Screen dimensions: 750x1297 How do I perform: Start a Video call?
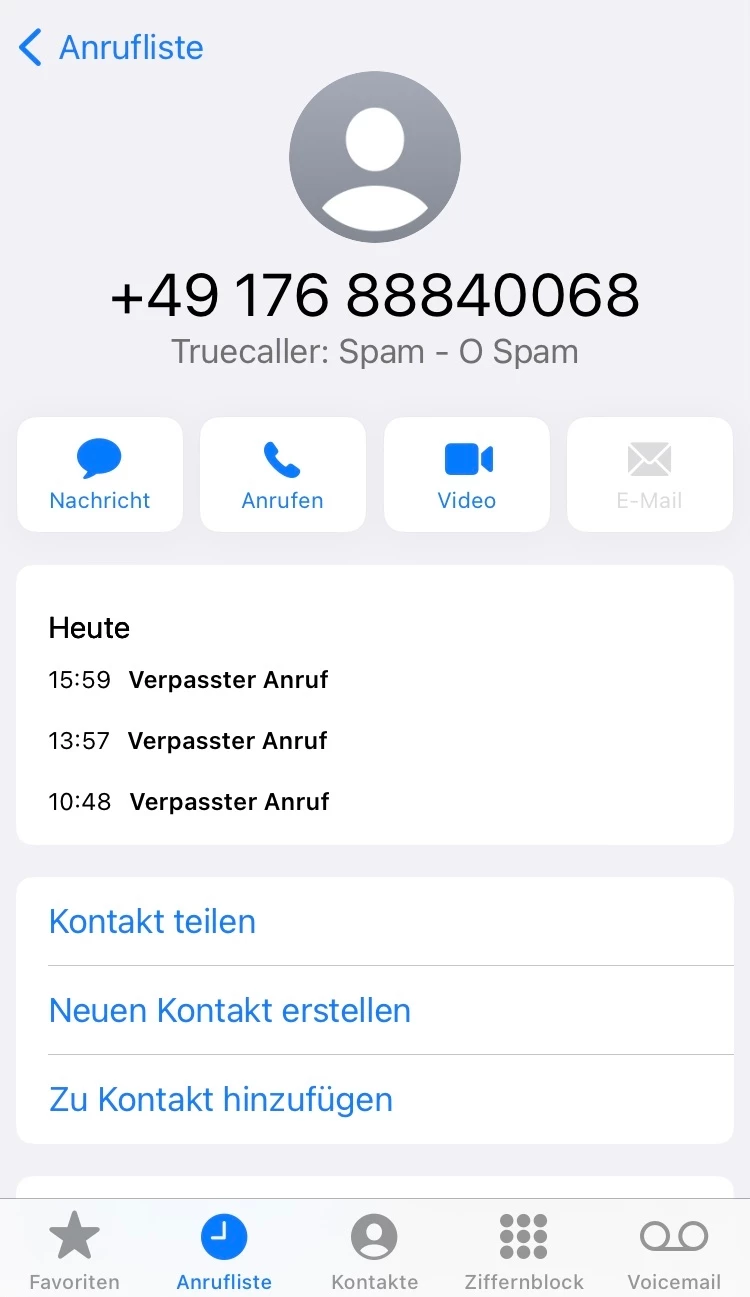pos(467,474)
